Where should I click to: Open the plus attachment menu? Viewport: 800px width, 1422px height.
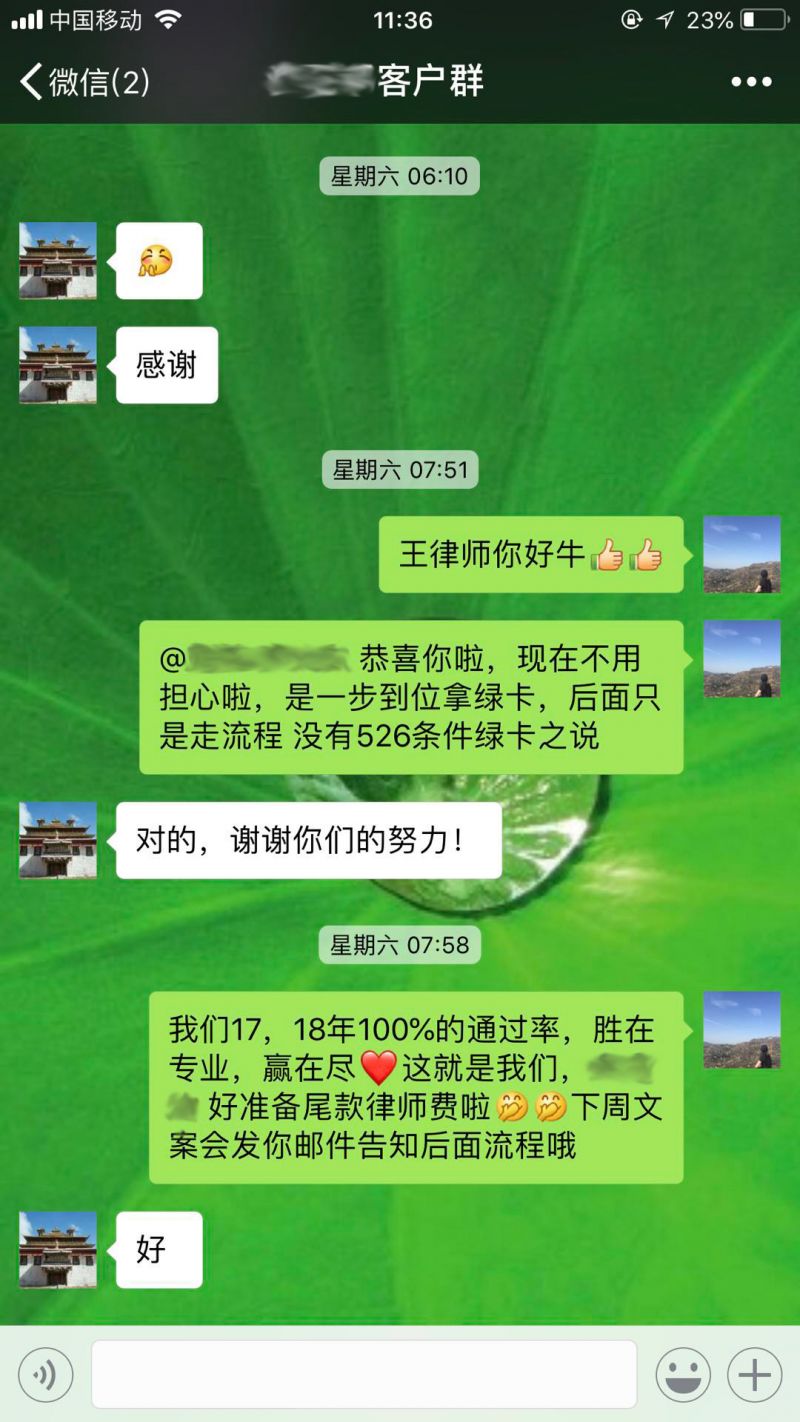point(754,1375)
